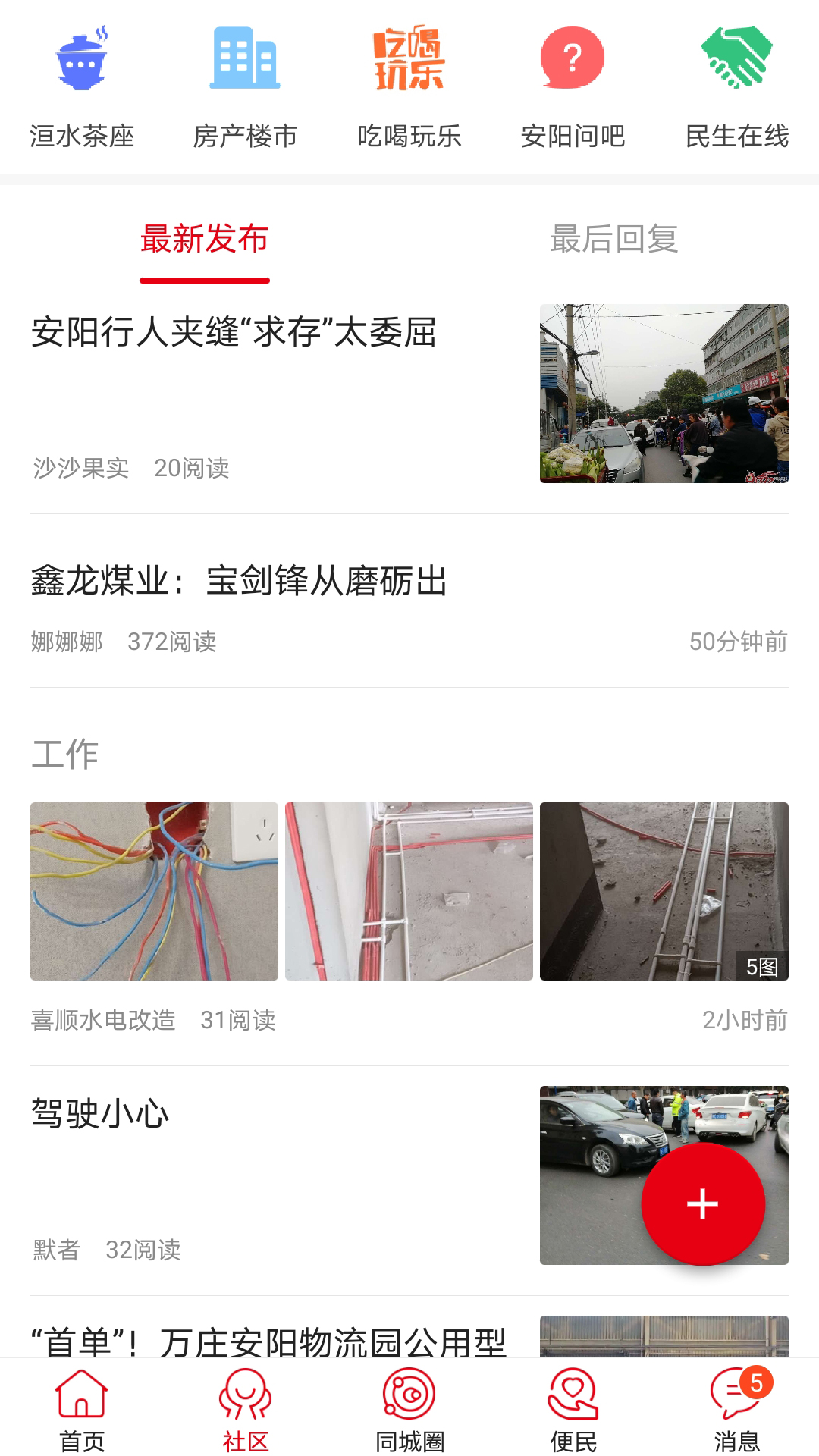The image size is (819, 1456).
Task: Stay on the 最新发布 tab
Action: click(205, 239)
